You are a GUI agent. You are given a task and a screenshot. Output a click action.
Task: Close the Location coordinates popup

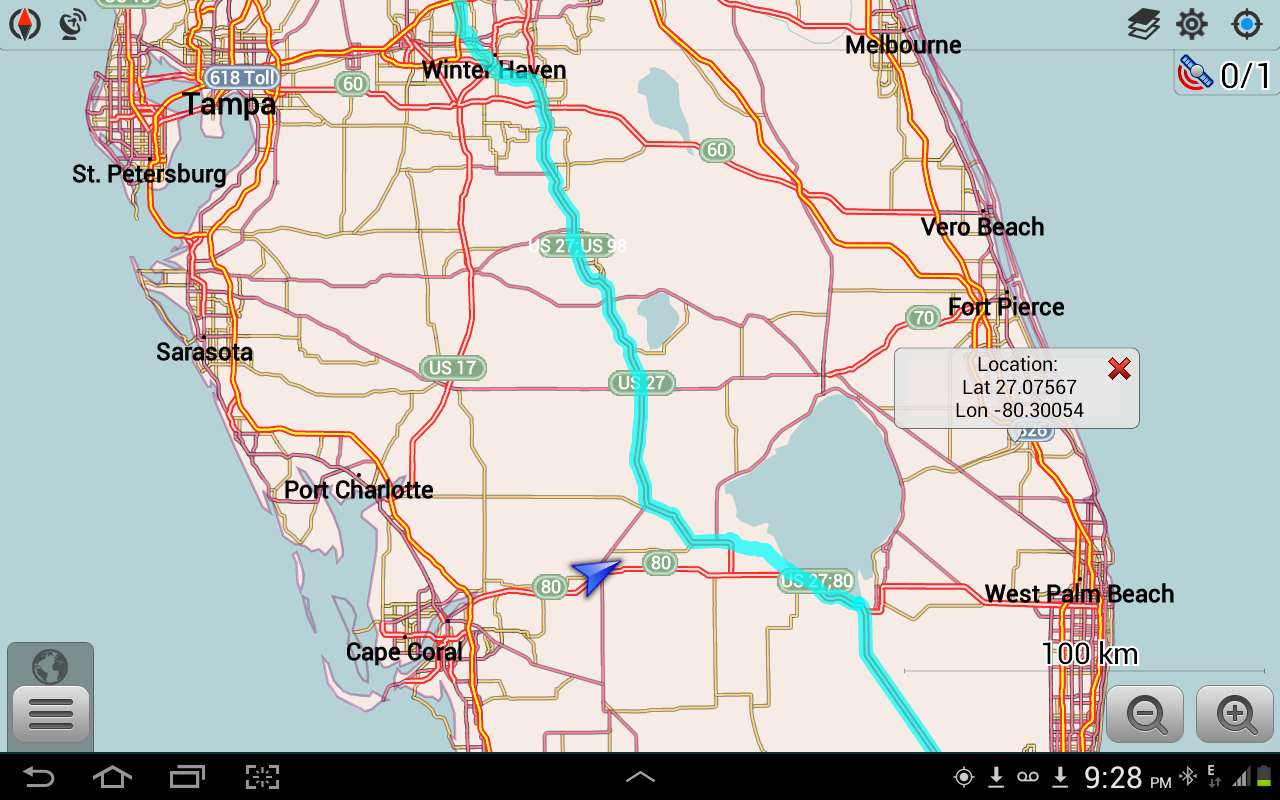point(1119,369)
